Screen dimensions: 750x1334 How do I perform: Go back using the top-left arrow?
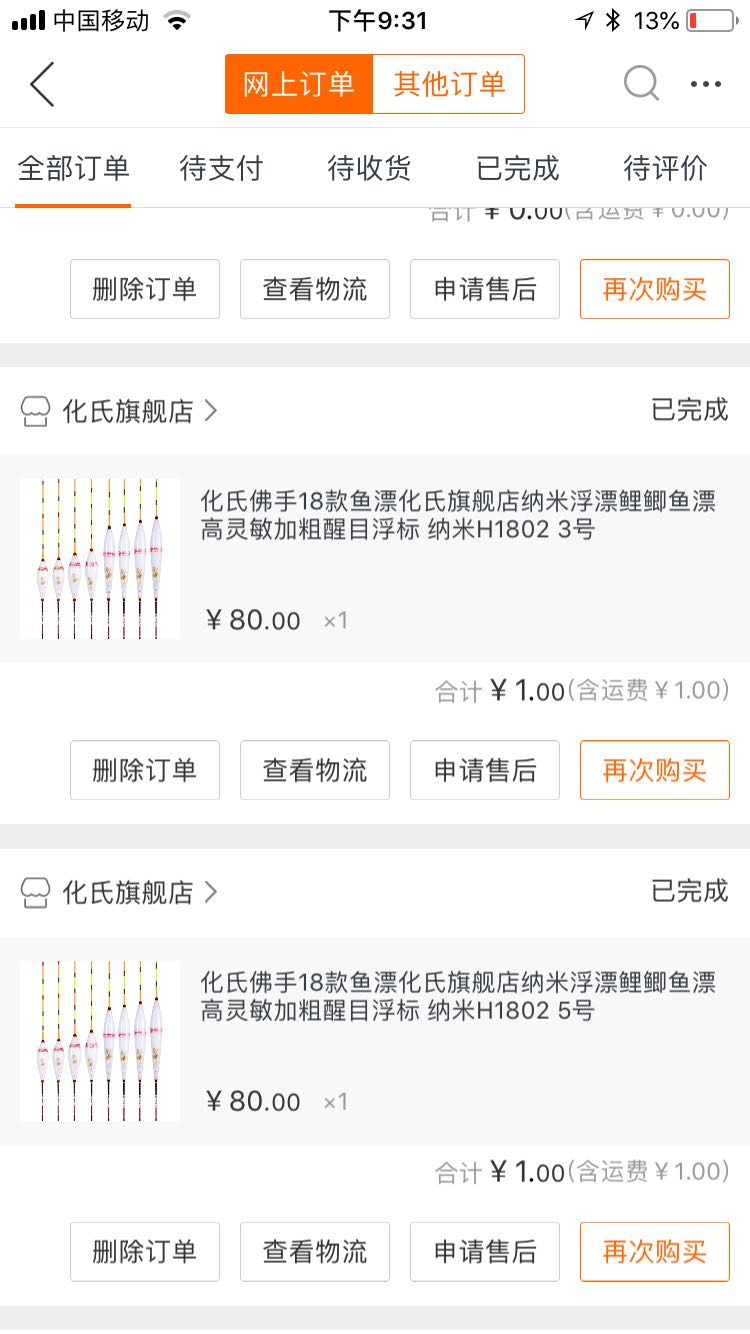(x=42, y=84)
